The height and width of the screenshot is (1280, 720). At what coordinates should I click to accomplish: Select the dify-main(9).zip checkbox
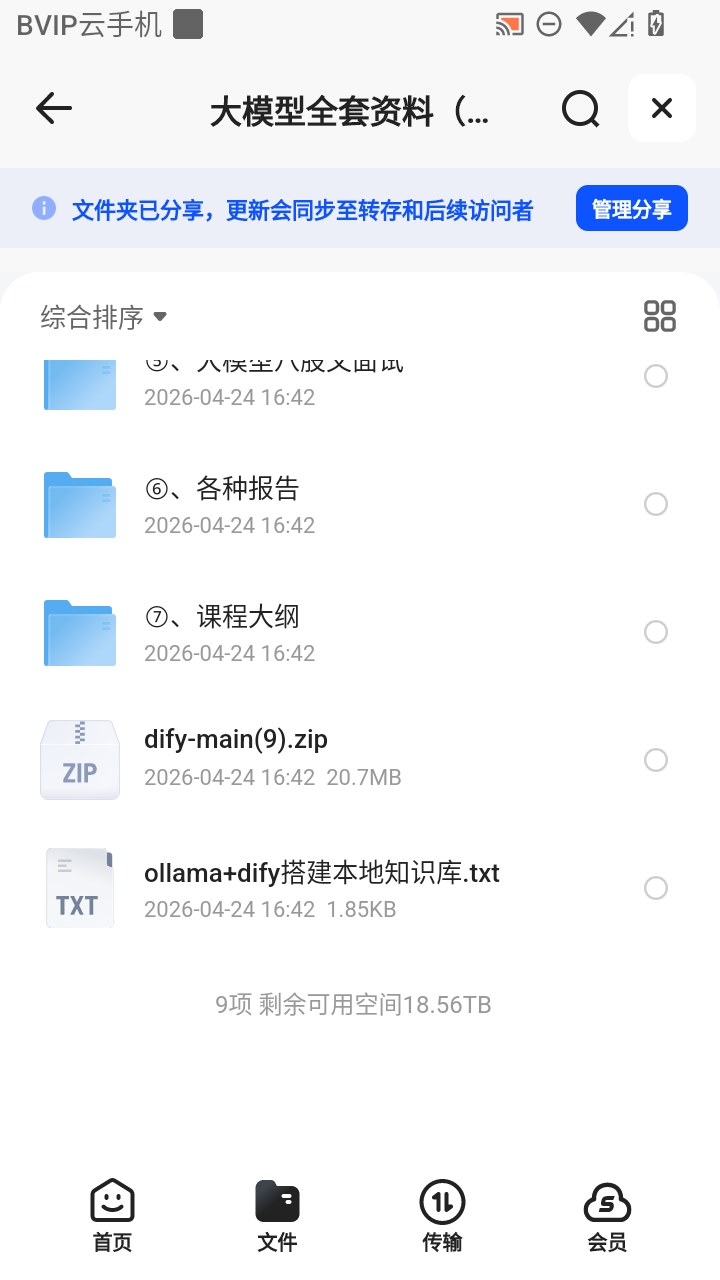click(x=656, y=760)
